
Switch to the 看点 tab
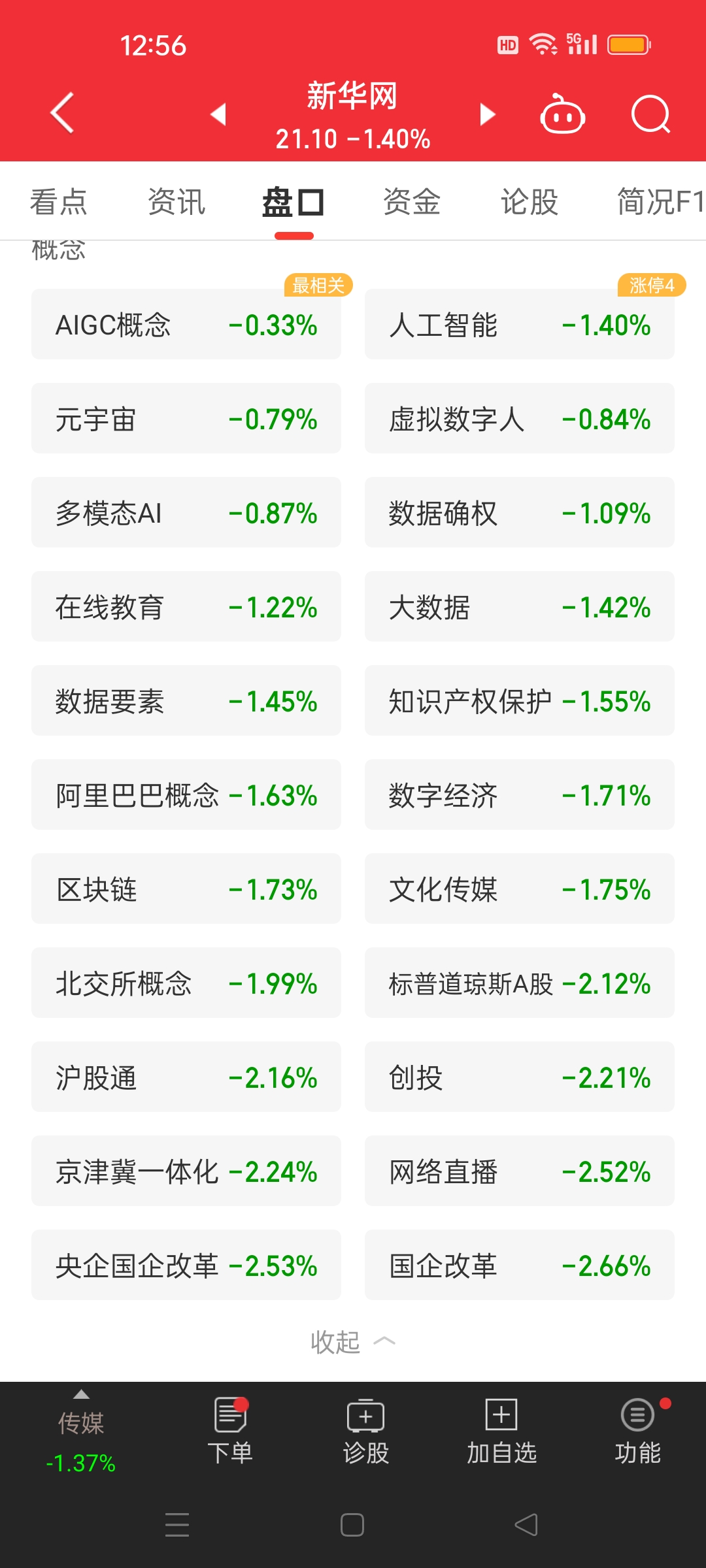pyautogui.click(x=59, y=201)
